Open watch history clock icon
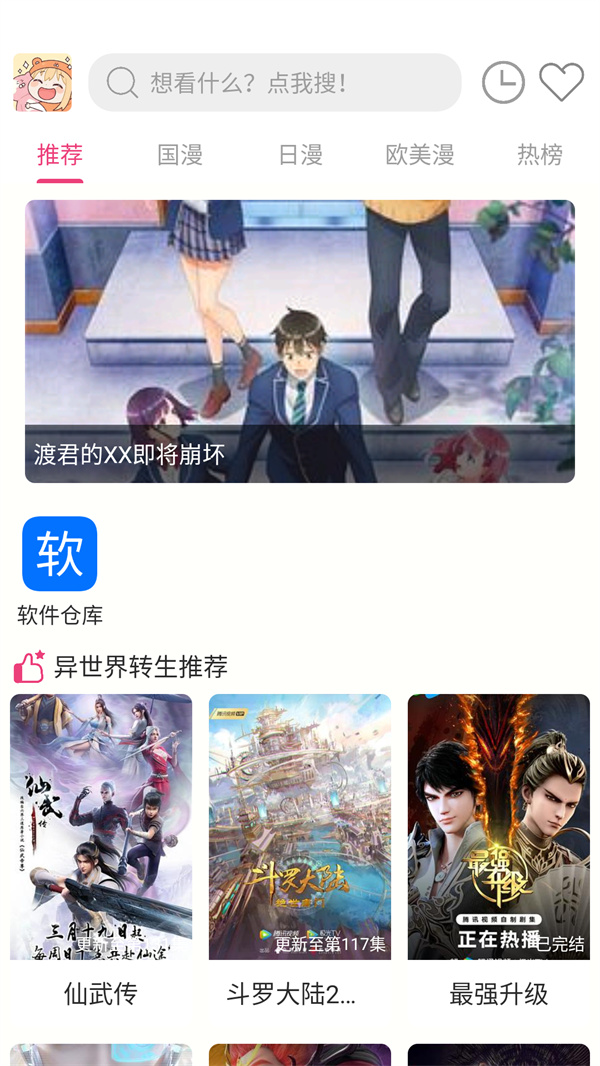The image size is (600, 1066). click(503, 83)
